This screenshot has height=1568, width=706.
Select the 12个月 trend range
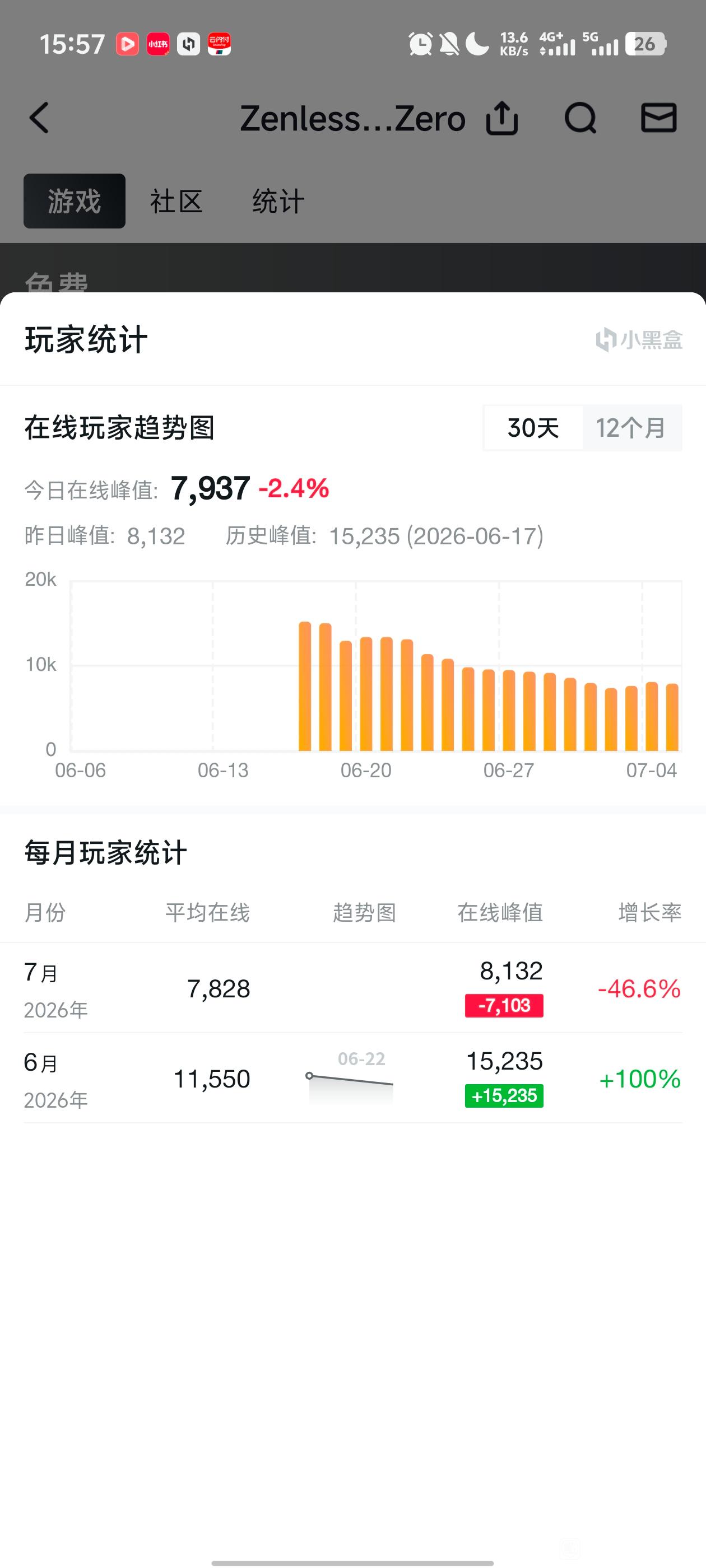point(631,428)
